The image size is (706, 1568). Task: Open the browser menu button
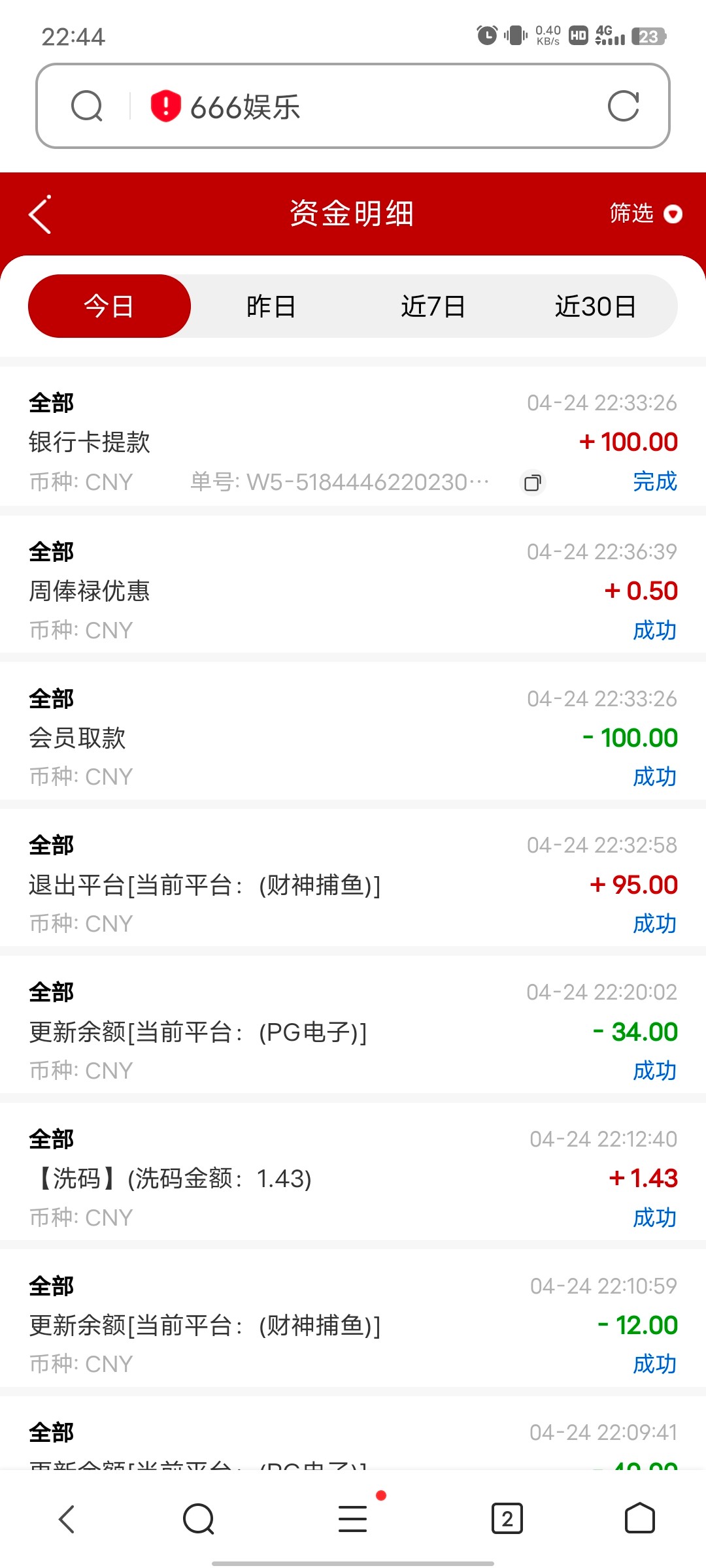pyautogui.click(x=353, y=1518)
